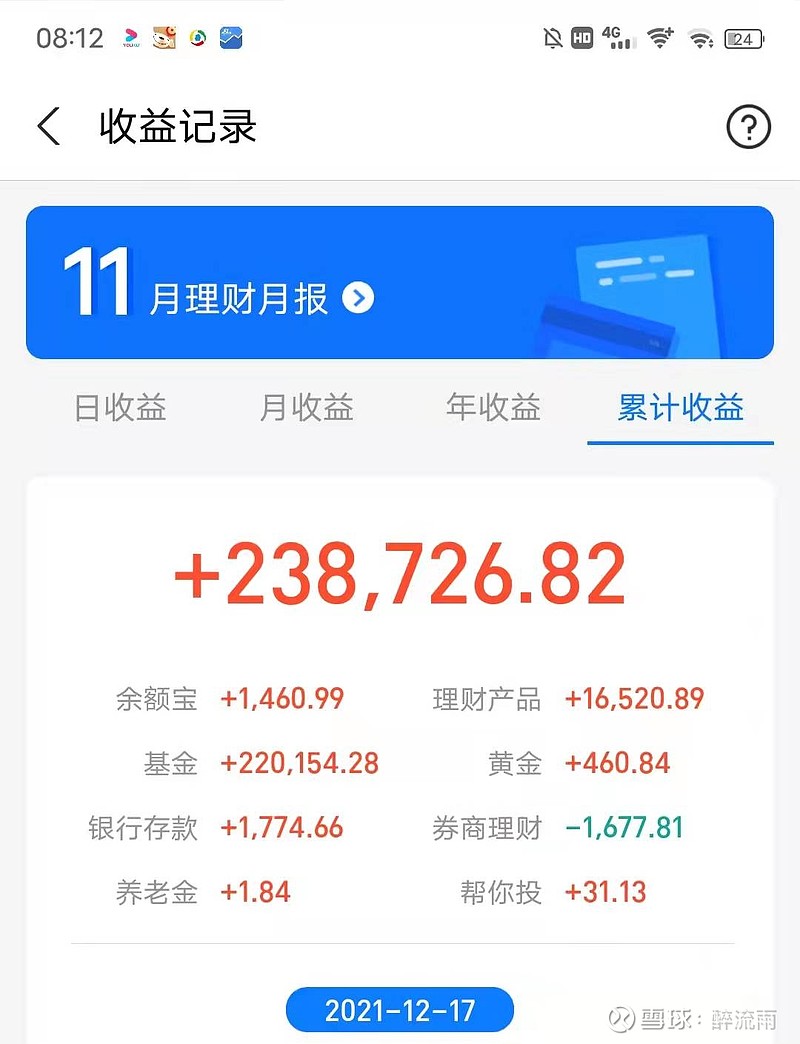Open the Chrome notification icon
Screen dimensions: 800x1044
[x=198, y=38]
